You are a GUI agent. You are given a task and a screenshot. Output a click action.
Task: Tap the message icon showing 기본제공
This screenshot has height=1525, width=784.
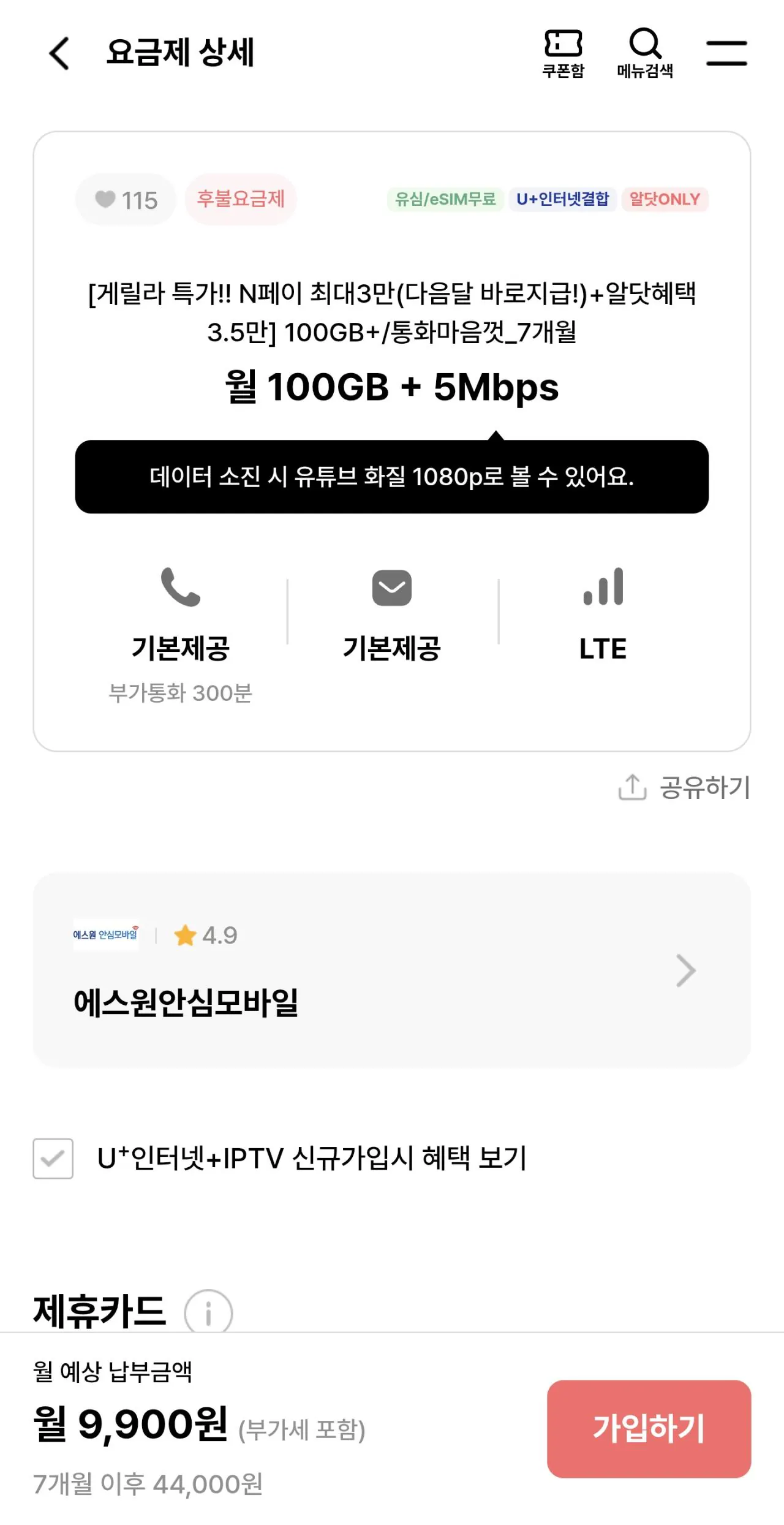coord(392,588)
